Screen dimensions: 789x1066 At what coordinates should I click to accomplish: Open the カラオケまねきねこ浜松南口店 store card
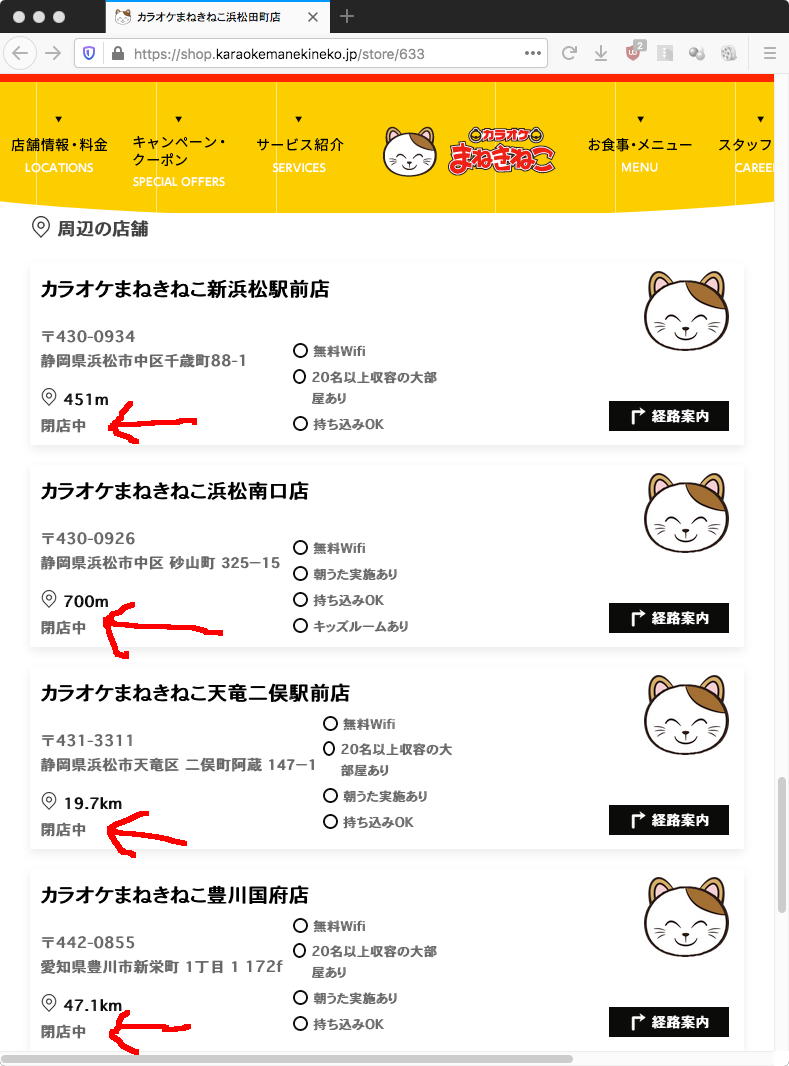(x=175, y=492)
